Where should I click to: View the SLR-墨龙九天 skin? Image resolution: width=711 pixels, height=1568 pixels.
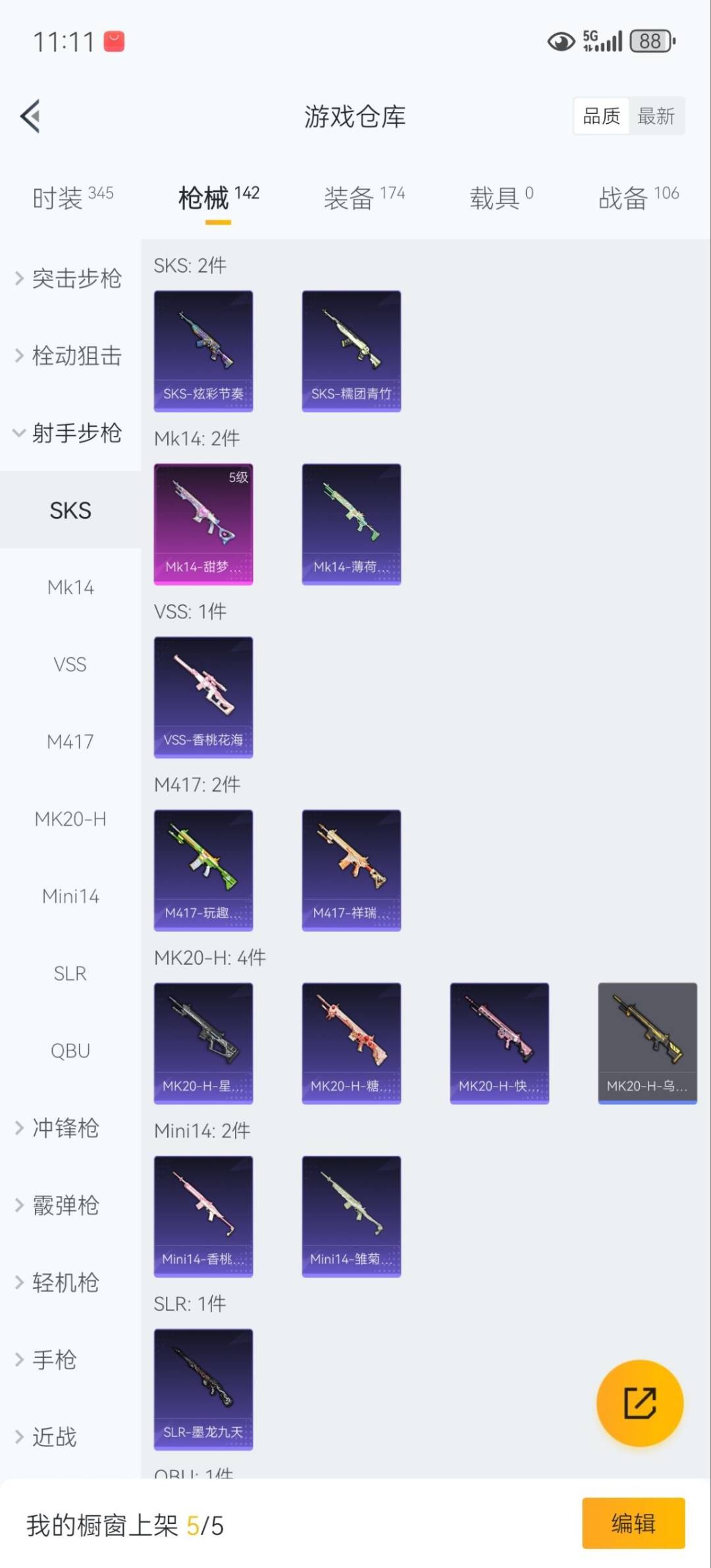[x=203, y=1390]
